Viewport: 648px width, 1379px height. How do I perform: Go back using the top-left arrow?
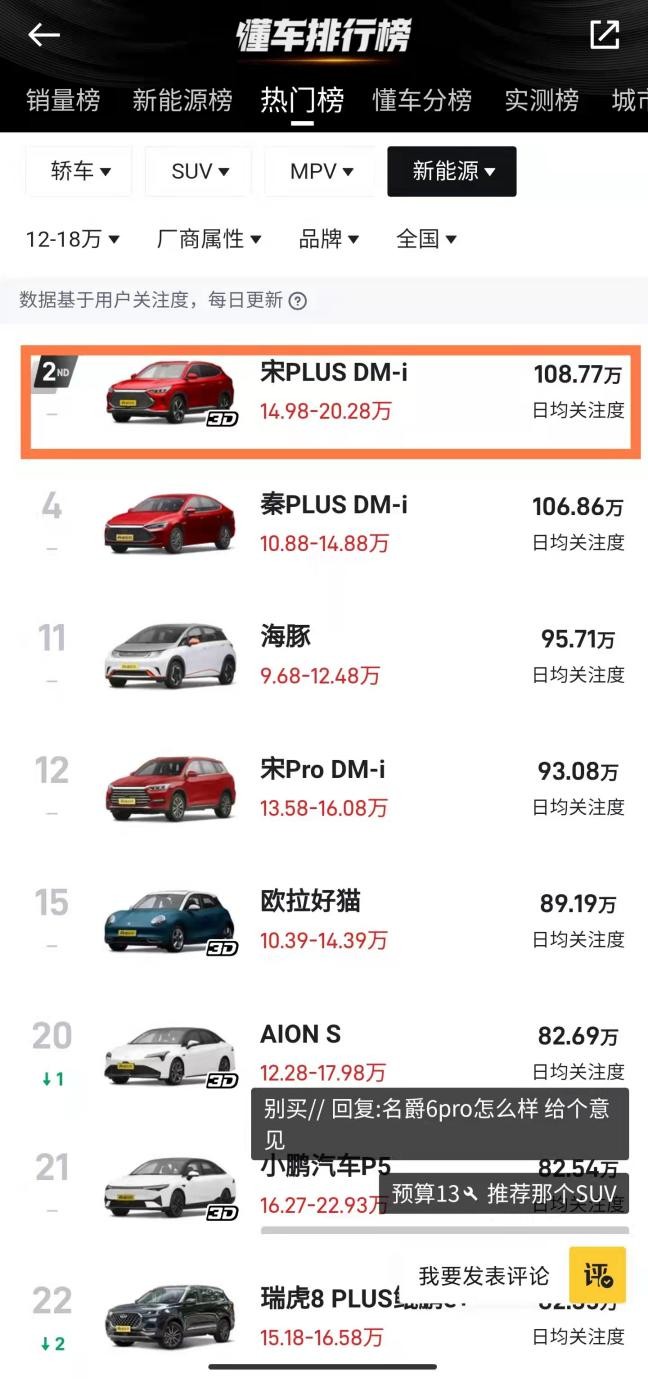[44, 36]
